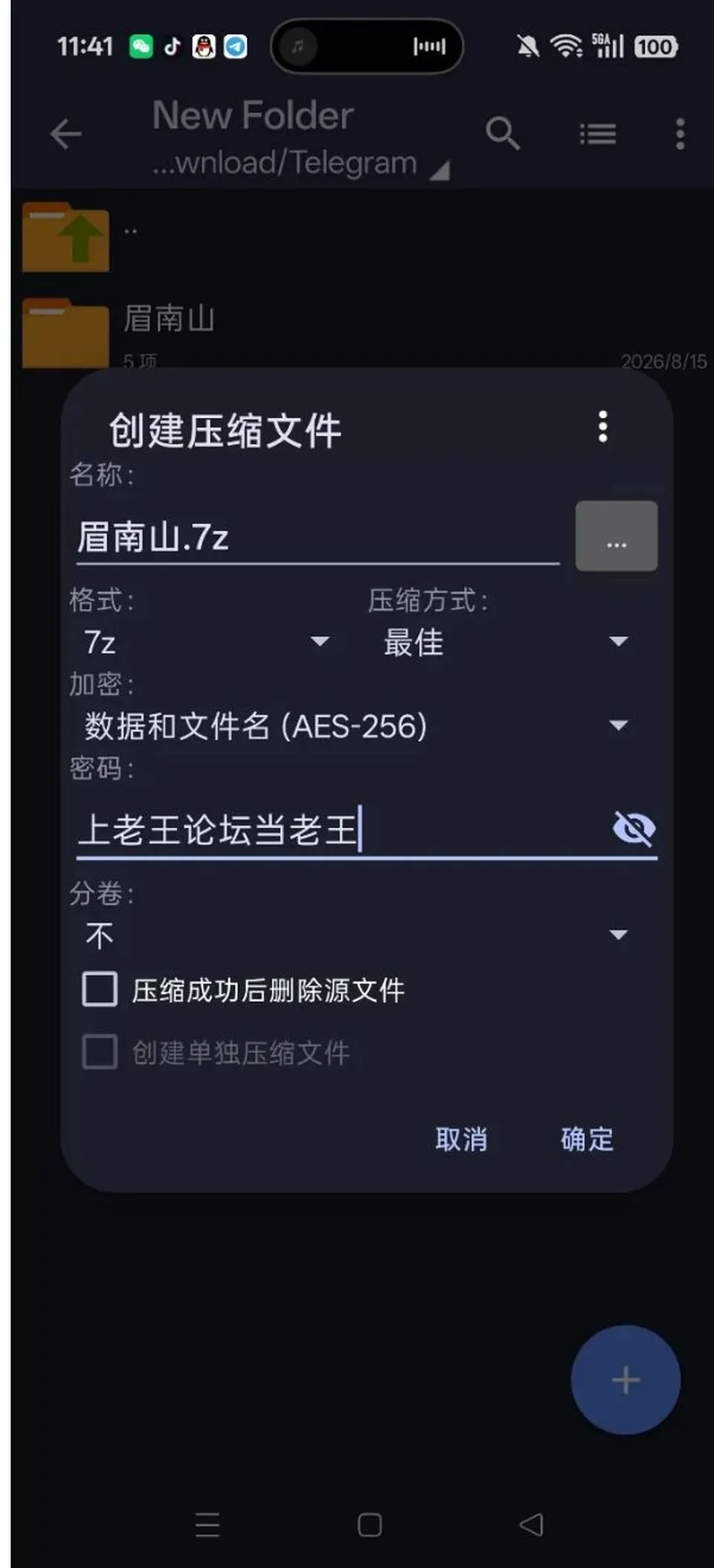Focus the 密码 password field
714x1568 pixels.
click(x=342, y=830)
